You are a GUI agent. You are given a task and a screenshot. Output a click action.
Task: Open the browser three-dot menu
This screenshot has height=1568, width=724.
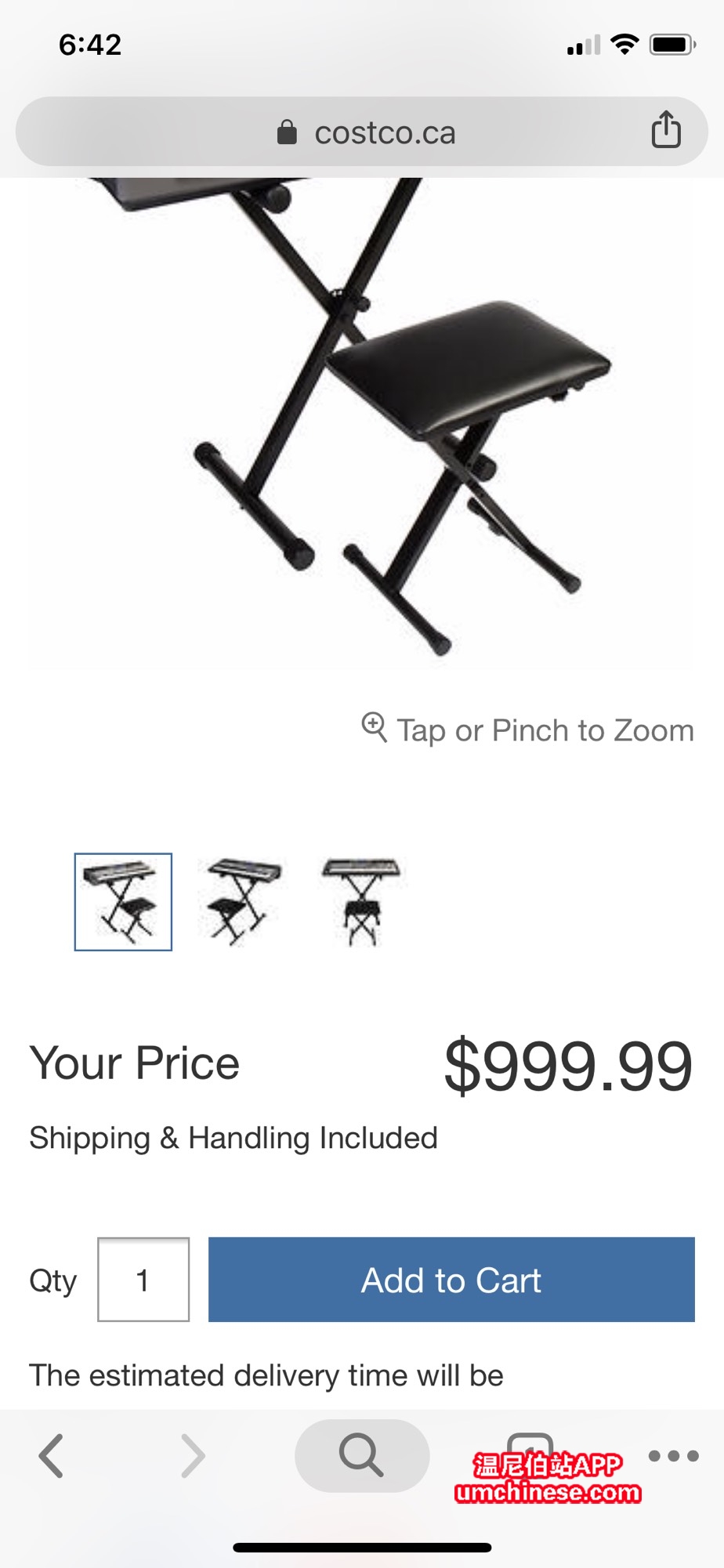pyautogui.click(x=674, y=1456)
